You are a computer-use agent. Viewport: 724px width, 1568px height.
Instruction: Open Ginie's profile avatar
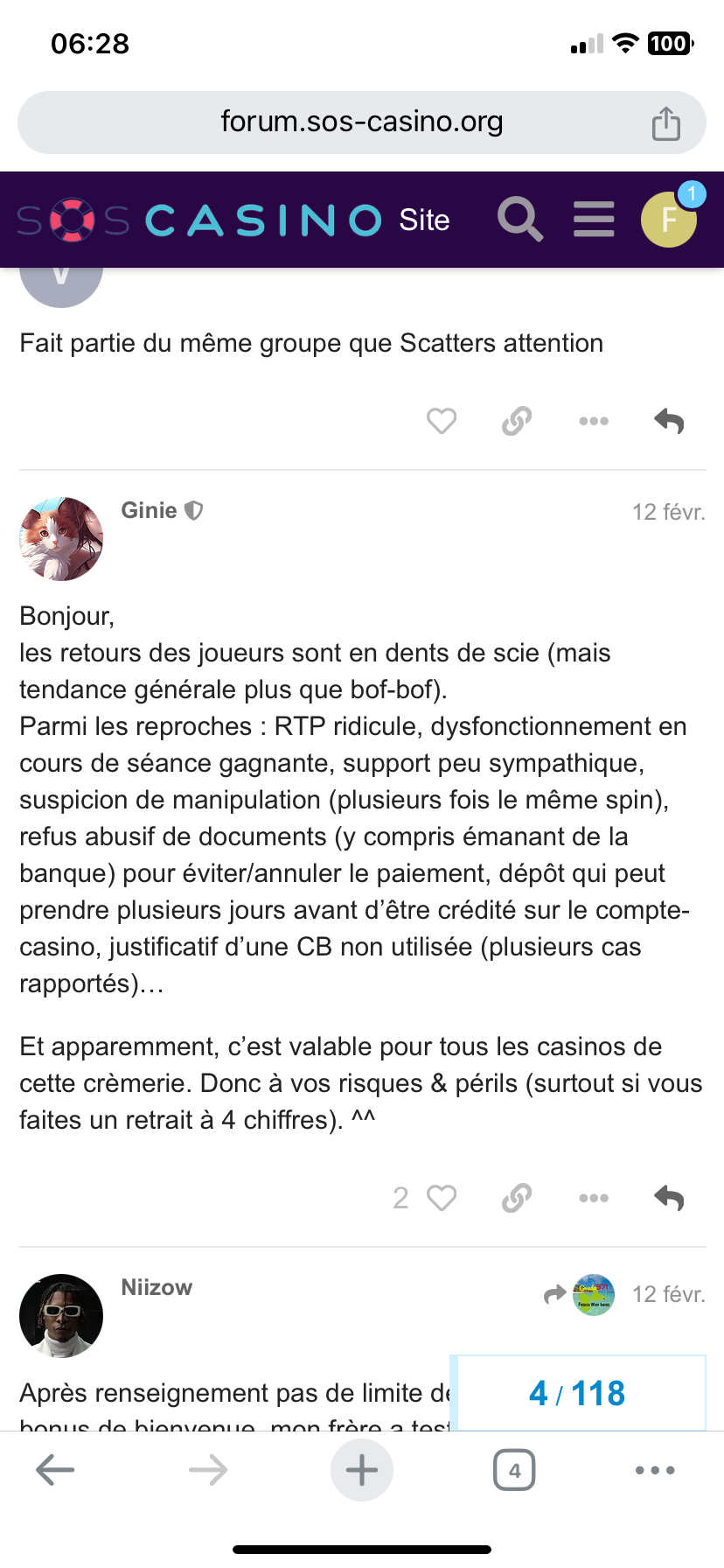coord(61,539)
